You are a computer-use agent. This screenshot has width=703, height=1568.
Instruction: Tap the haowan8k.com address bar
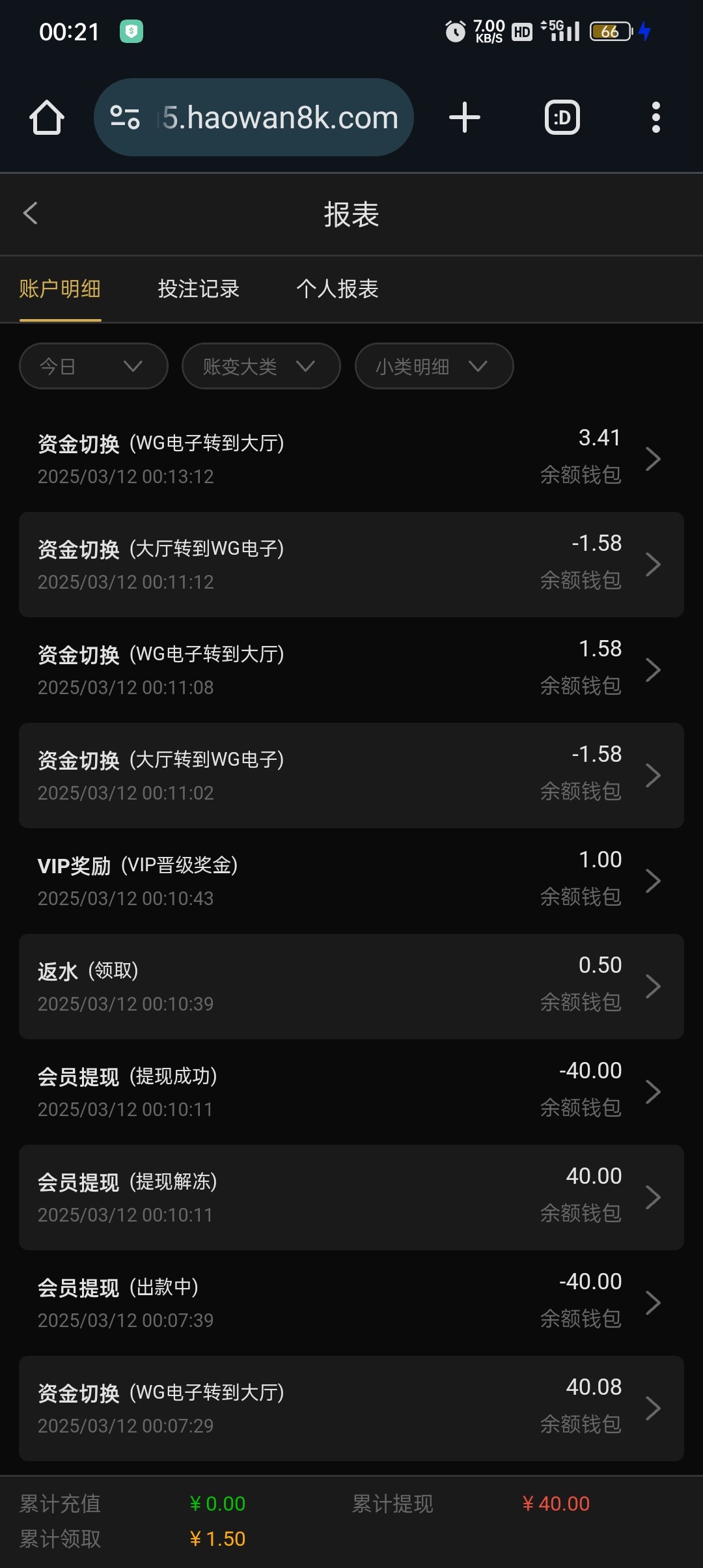[x=254, y=117]
